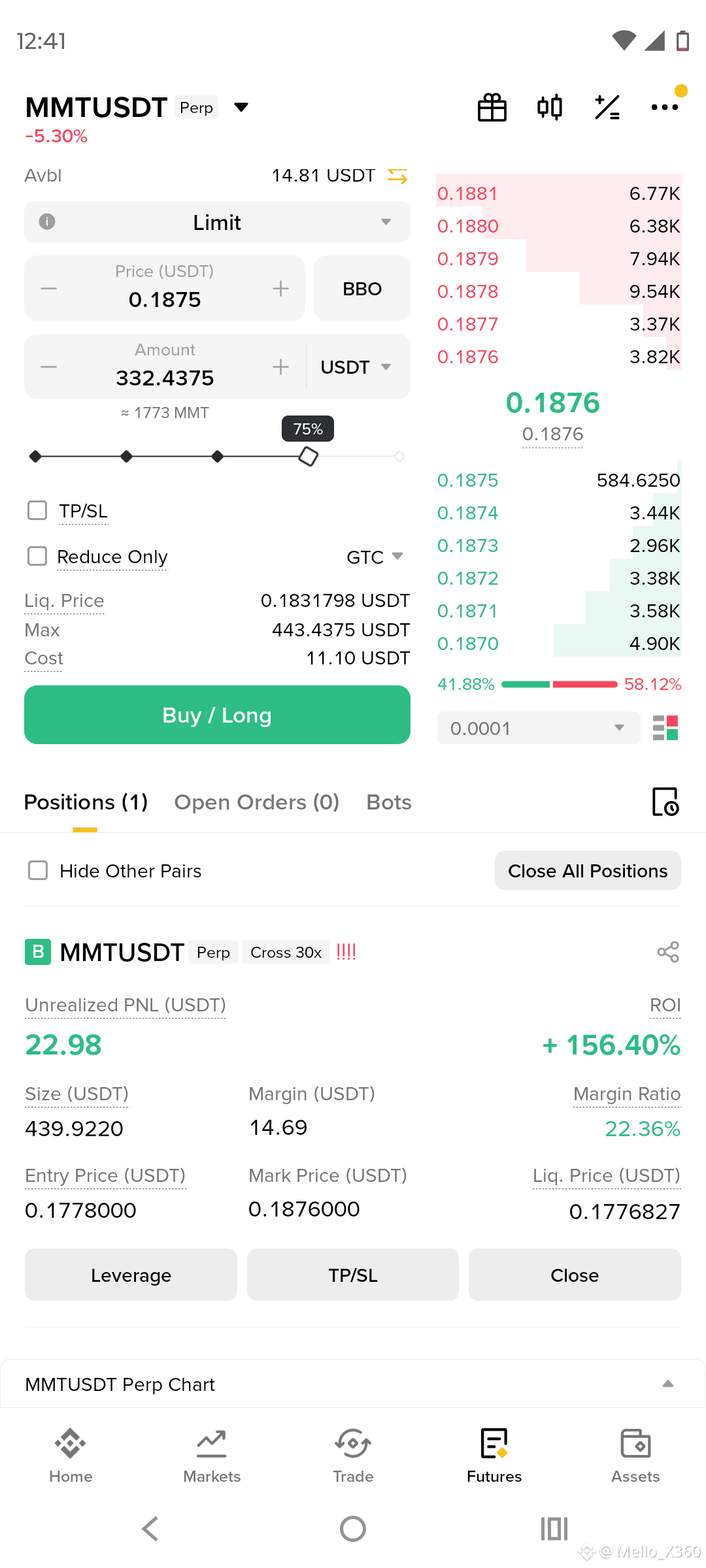Change the Limit order type
This screenshot has height=1568, width=706.
click(217, 222)
